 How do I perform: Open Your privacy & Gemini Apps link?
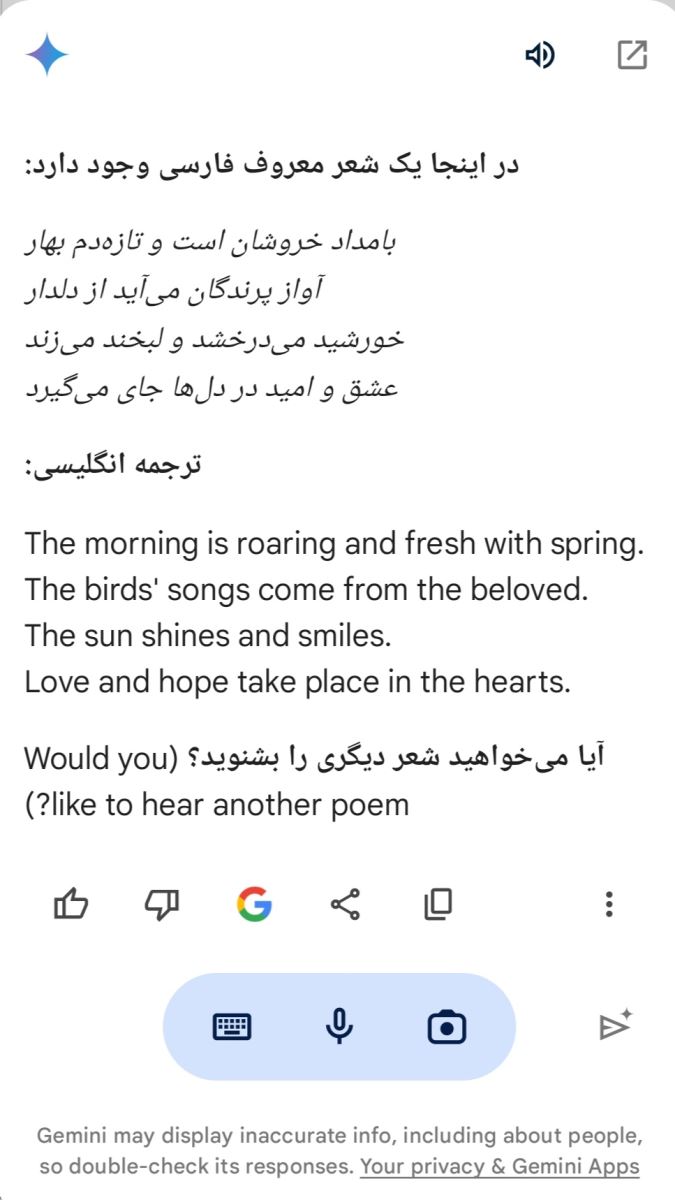click(499, 1166)
